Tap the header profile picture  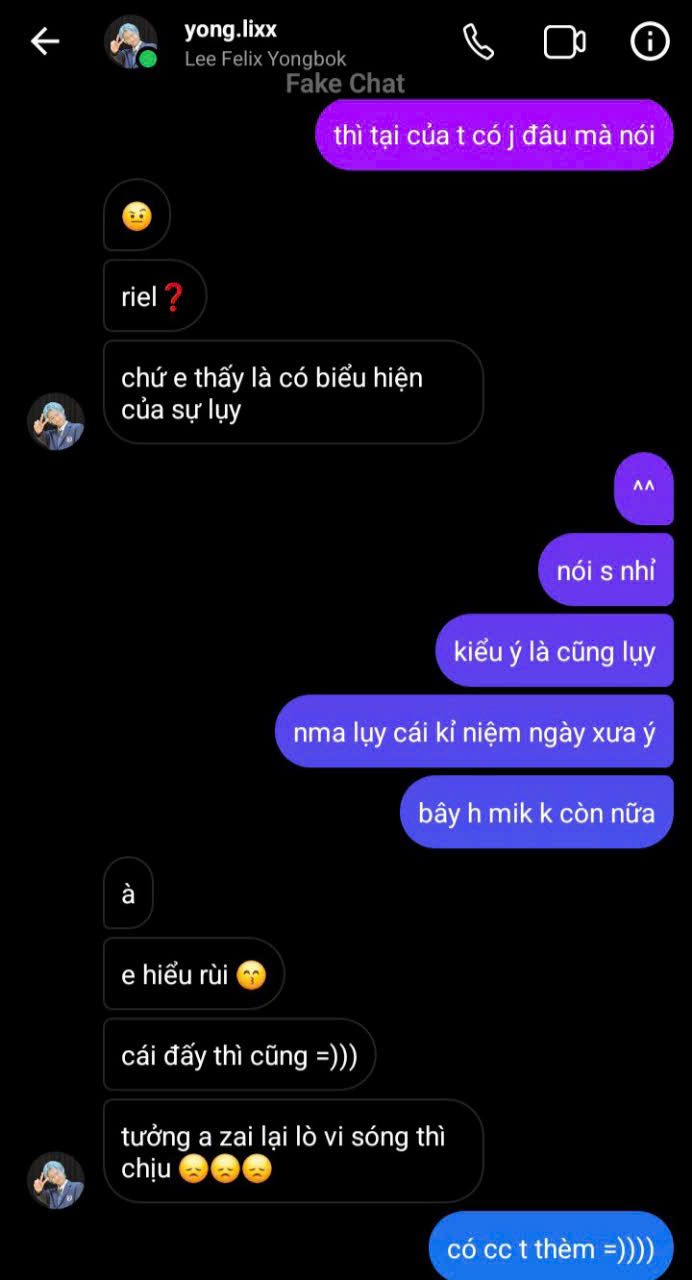[x=131, y=42]
